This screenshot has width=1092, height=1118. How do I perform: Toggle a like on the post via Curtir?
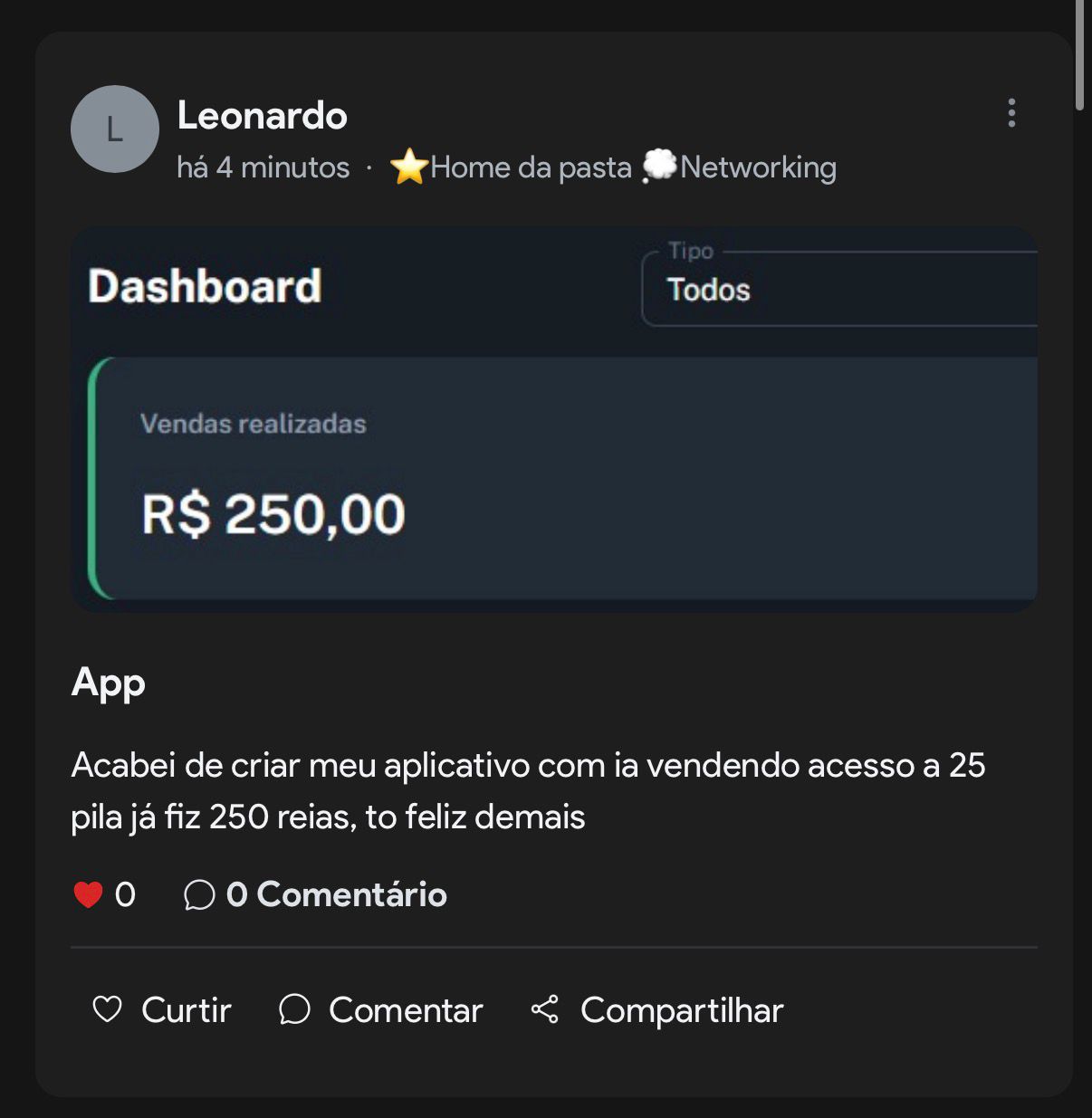[185, 1010]
